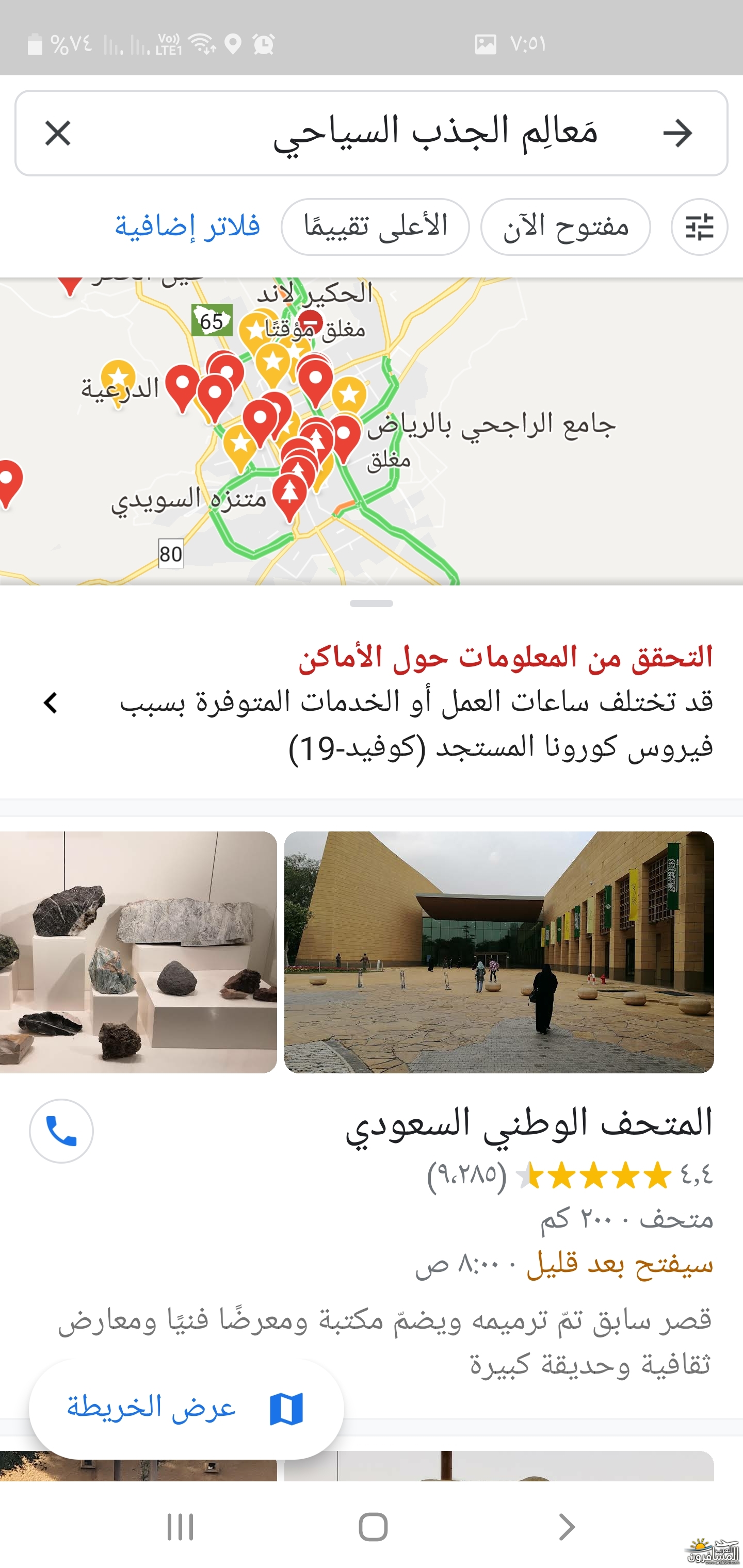Show the map with عرض الخريطة
Screen dimensions: 743x1568
pyautogui.click(x=186, y=1409)
